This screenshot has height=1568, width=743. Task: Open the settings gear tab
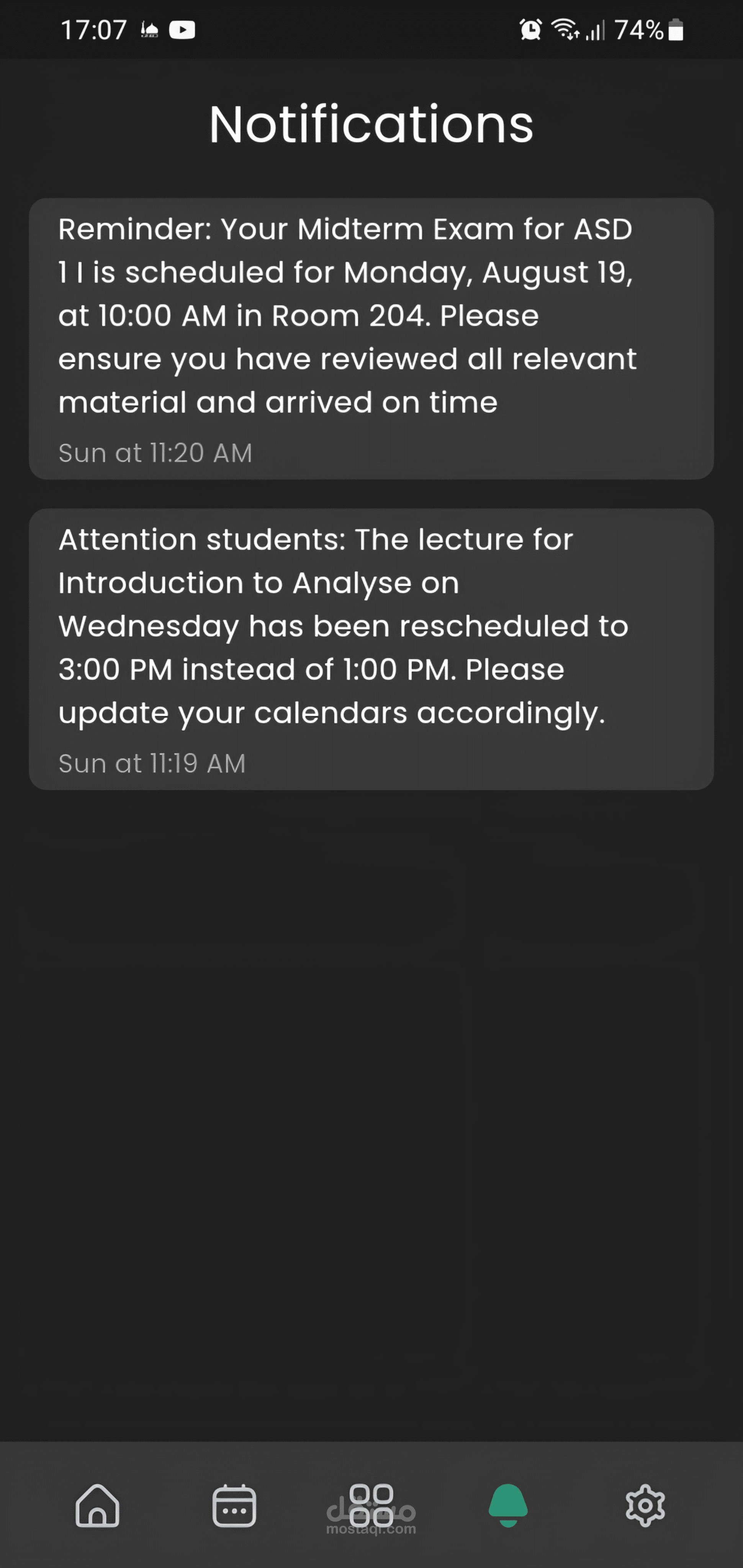point(645,1505)
